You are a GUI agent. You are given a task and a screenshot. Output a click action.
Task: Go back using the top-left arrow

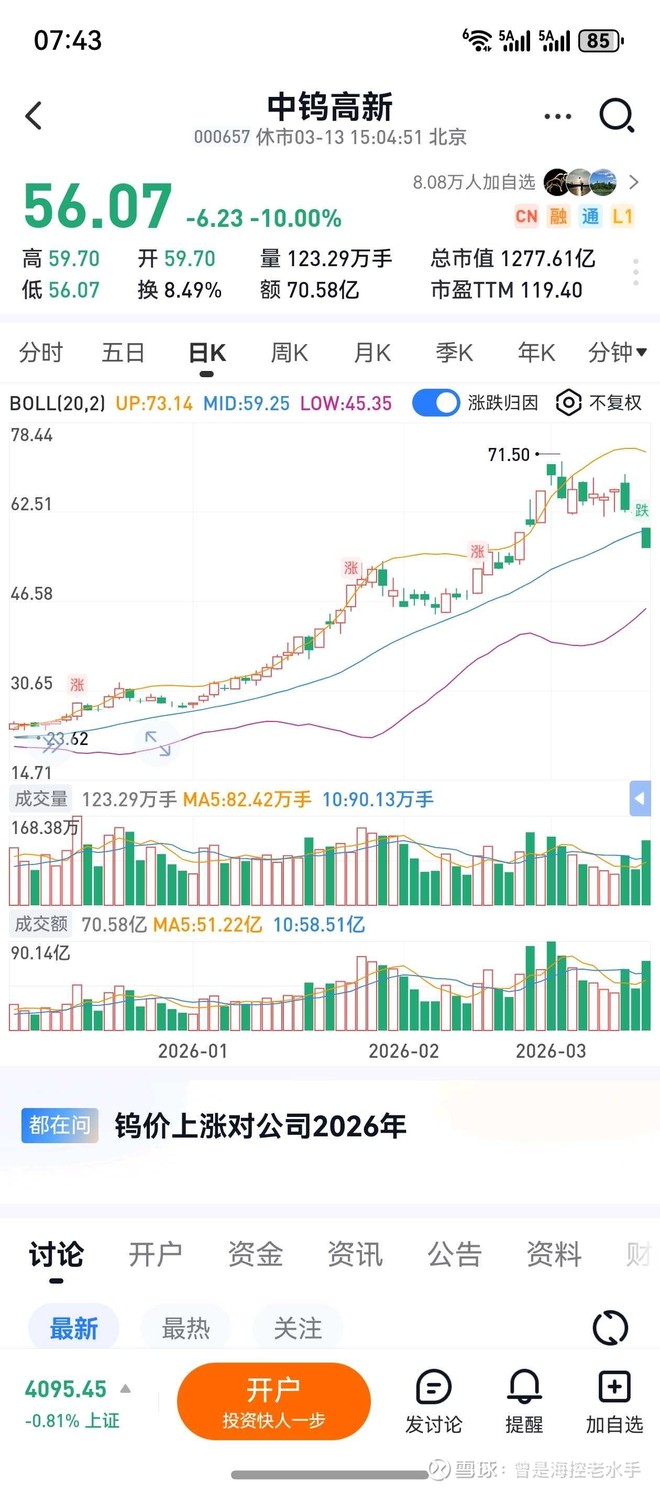click(34, 116)
